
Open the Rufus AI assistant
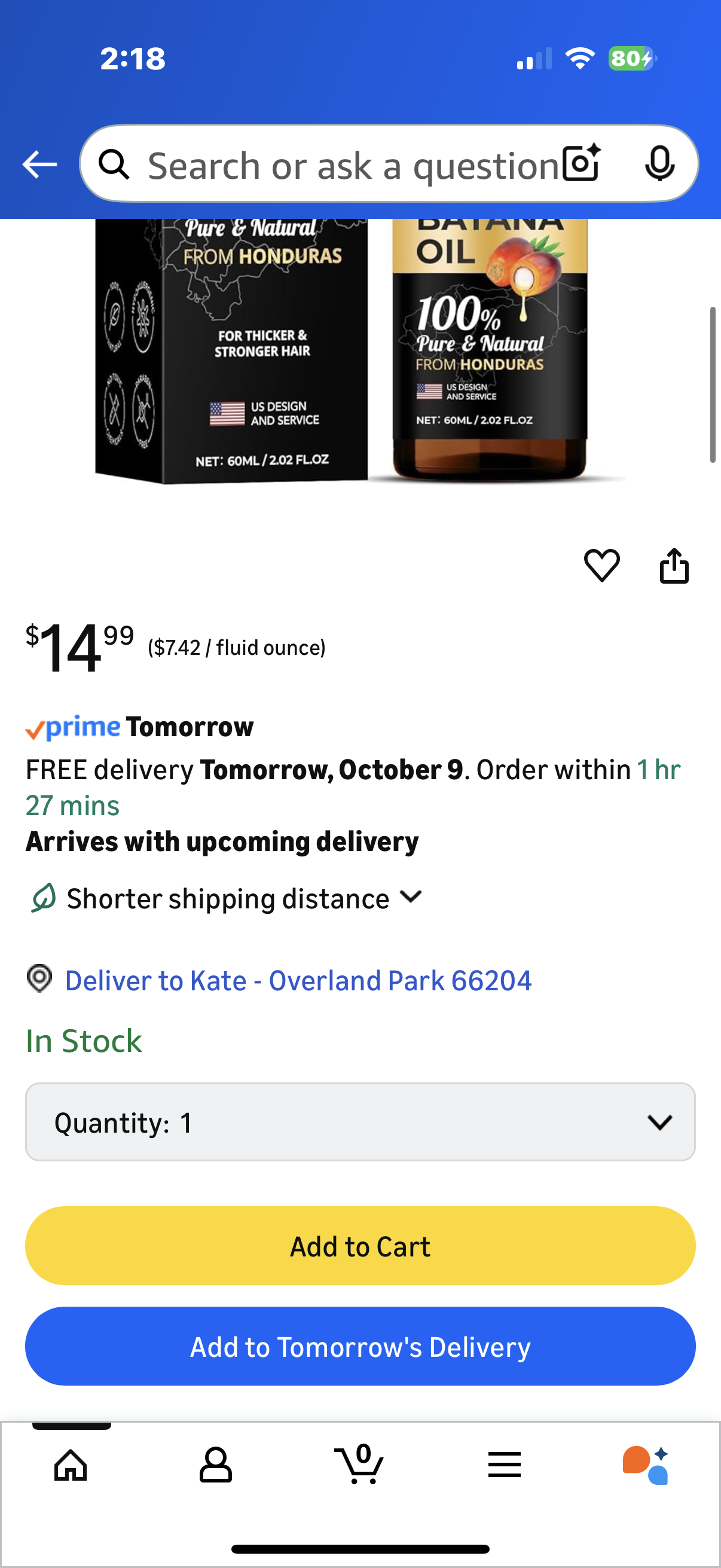[646, 1465]
